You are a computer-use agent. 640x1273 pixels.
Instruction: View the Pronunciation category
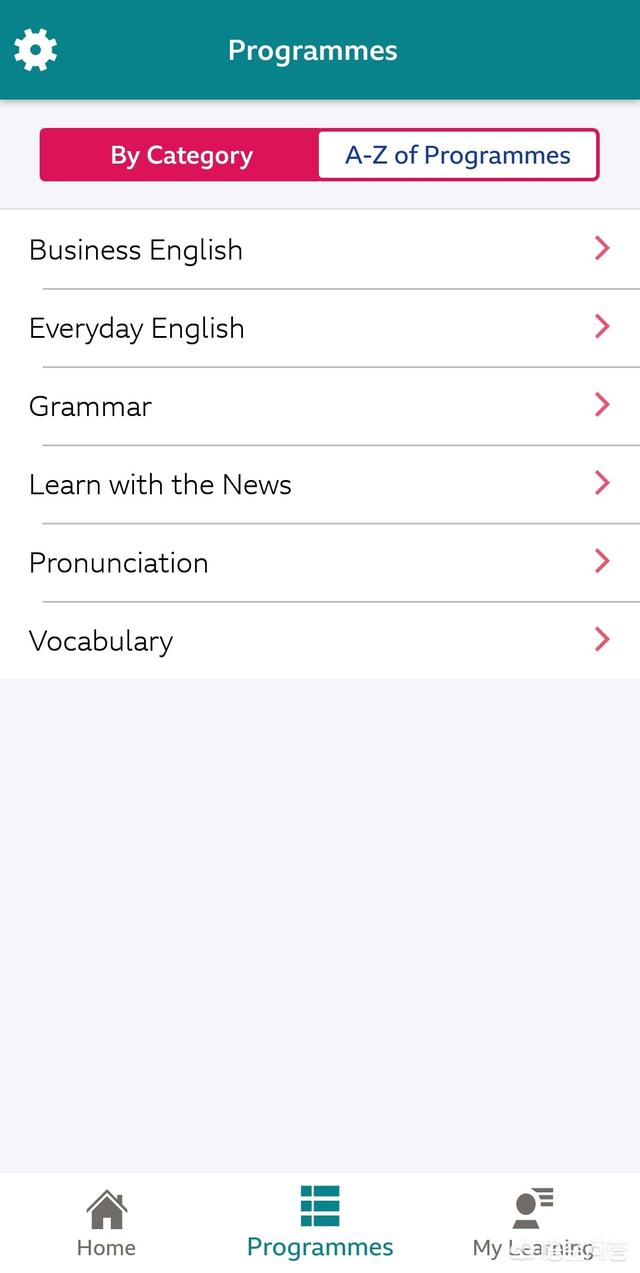tap(320, 562)
